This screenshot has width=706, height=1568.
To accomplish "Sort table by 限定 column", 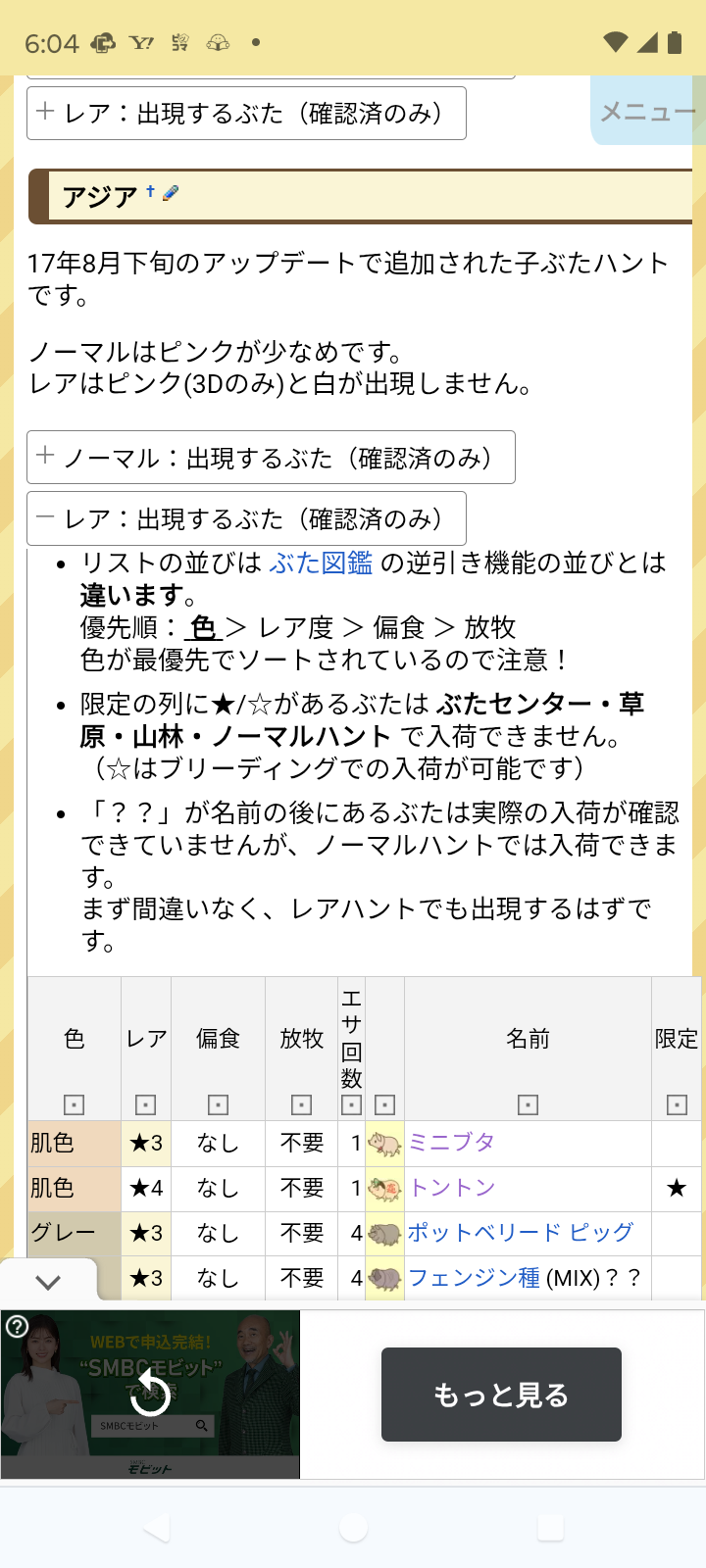I will click(677, 1104).
